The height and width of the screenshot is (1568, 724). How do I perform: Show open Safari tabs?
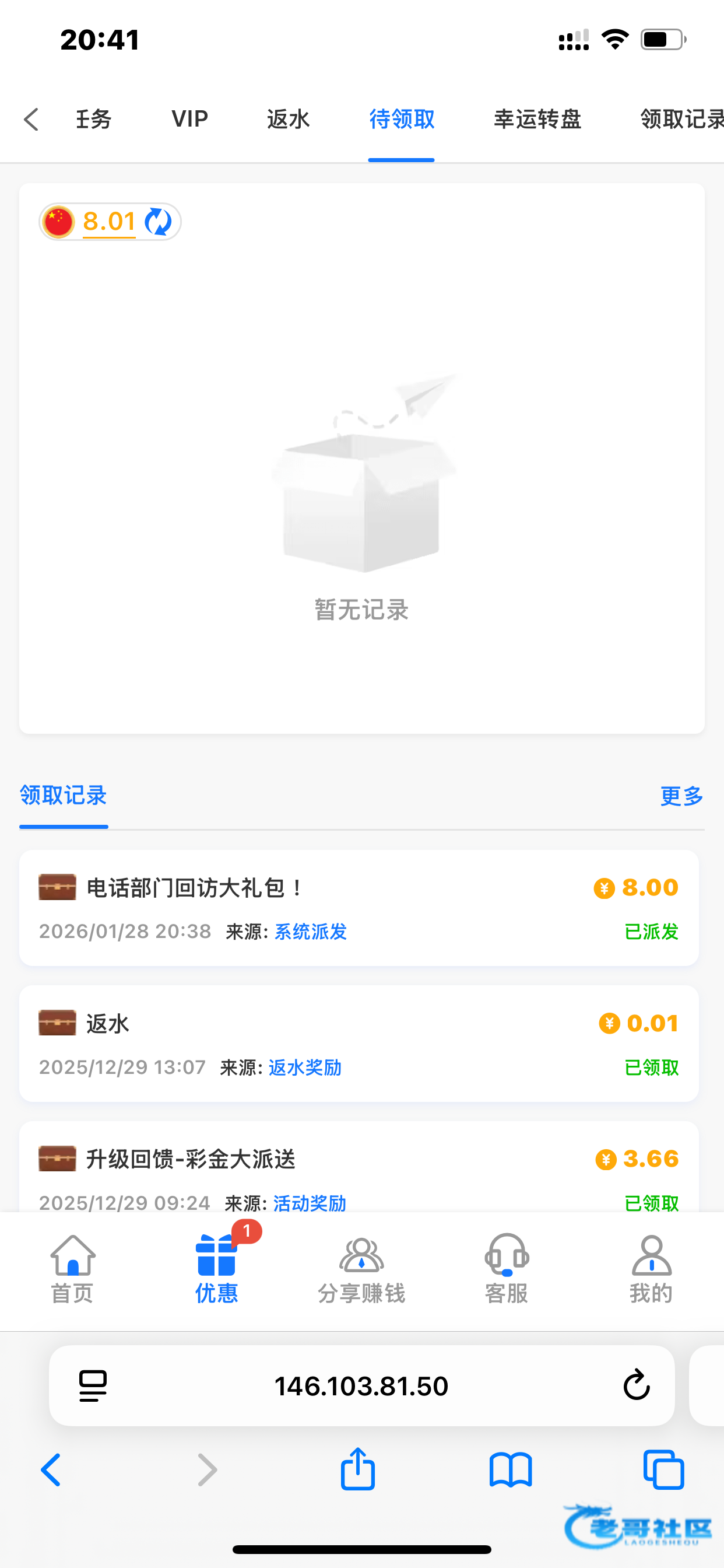663,1469
